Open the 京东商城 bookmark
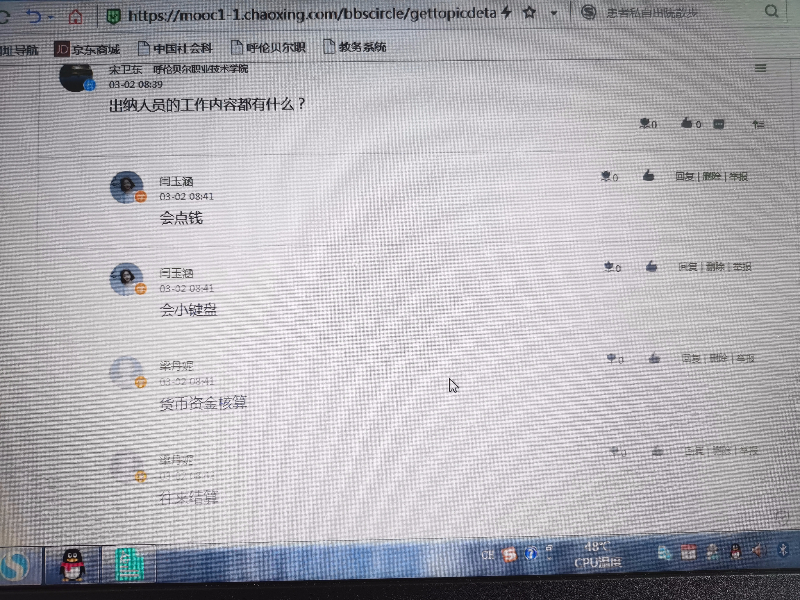Image resolution: width=800 pixels, height=600 pixels. pyautogui.click(x=88, y=48)
